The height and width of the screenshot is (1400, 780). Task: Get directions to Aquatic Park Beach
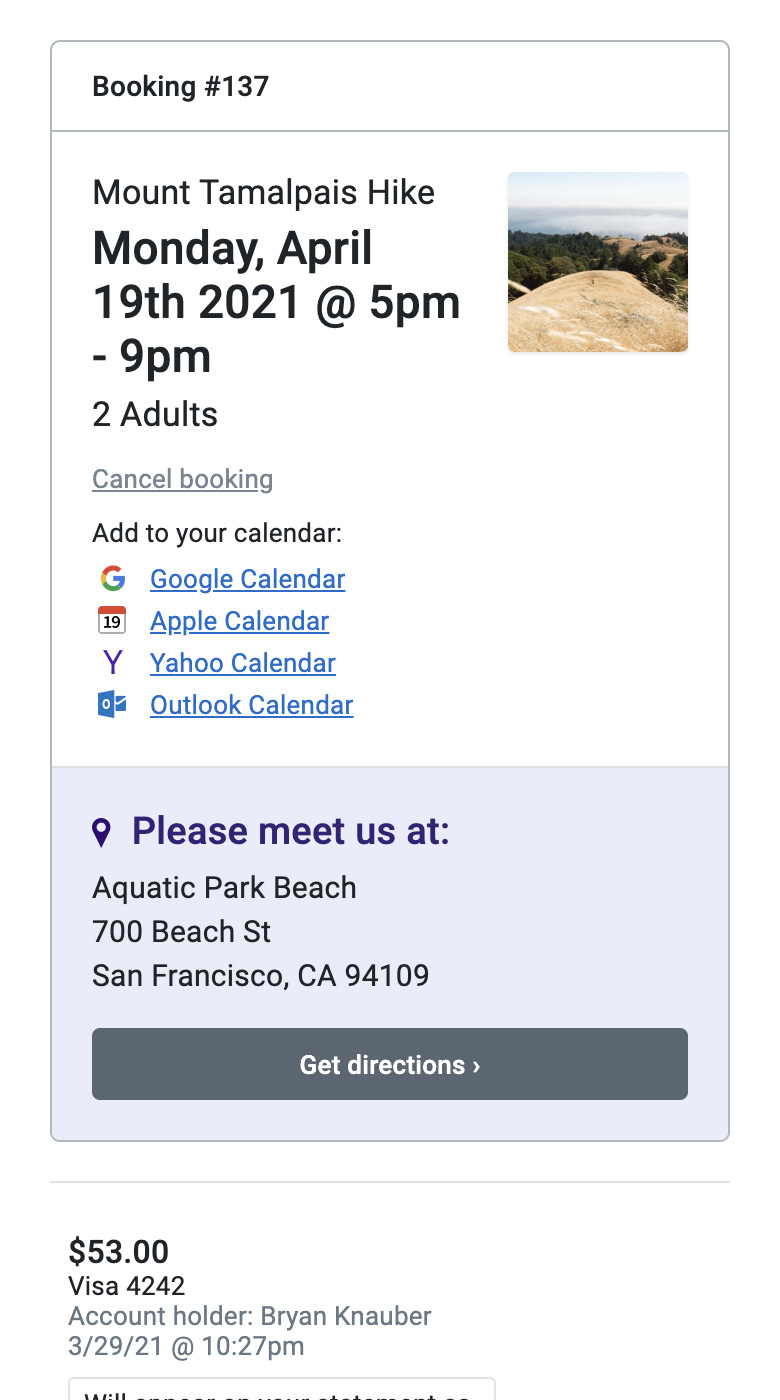(x=389, y=1064)
